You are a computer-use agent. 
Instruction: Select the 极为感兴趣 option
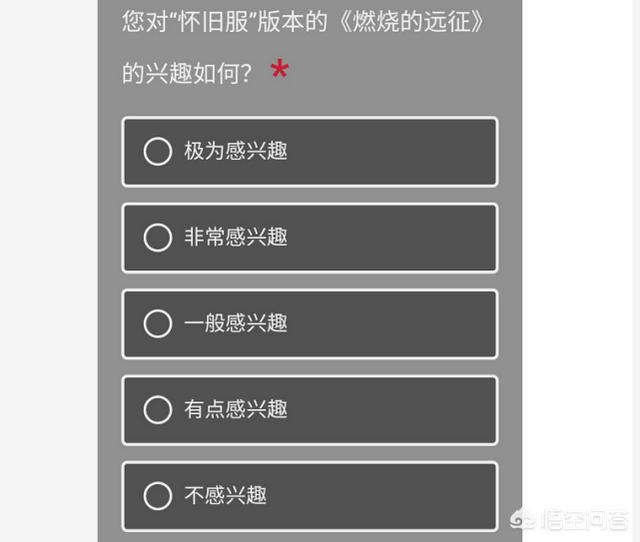point(158,151)
